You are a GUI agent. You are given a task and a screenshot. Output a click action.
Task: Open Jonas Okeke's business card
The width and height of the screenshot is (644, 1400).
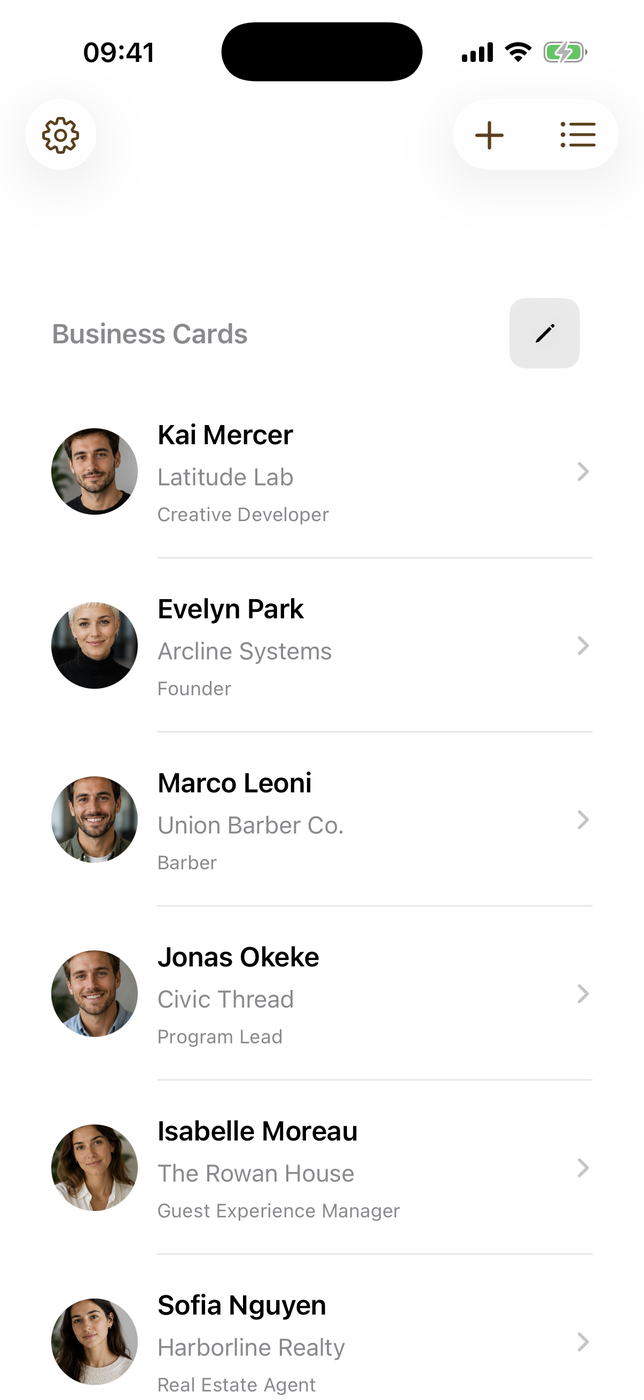click(322, 994)
